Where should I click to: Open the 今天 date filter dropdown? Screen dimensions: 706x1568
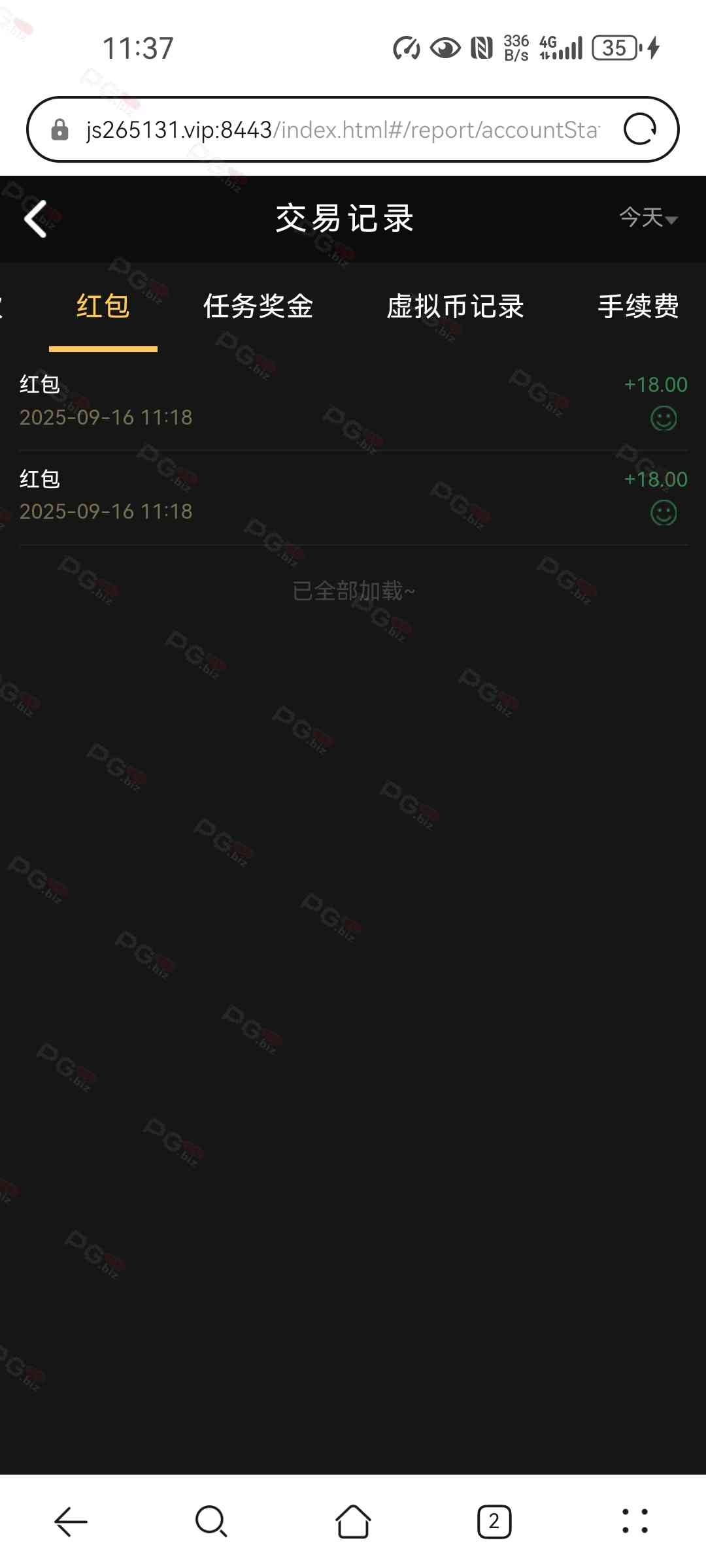(648, 218)
